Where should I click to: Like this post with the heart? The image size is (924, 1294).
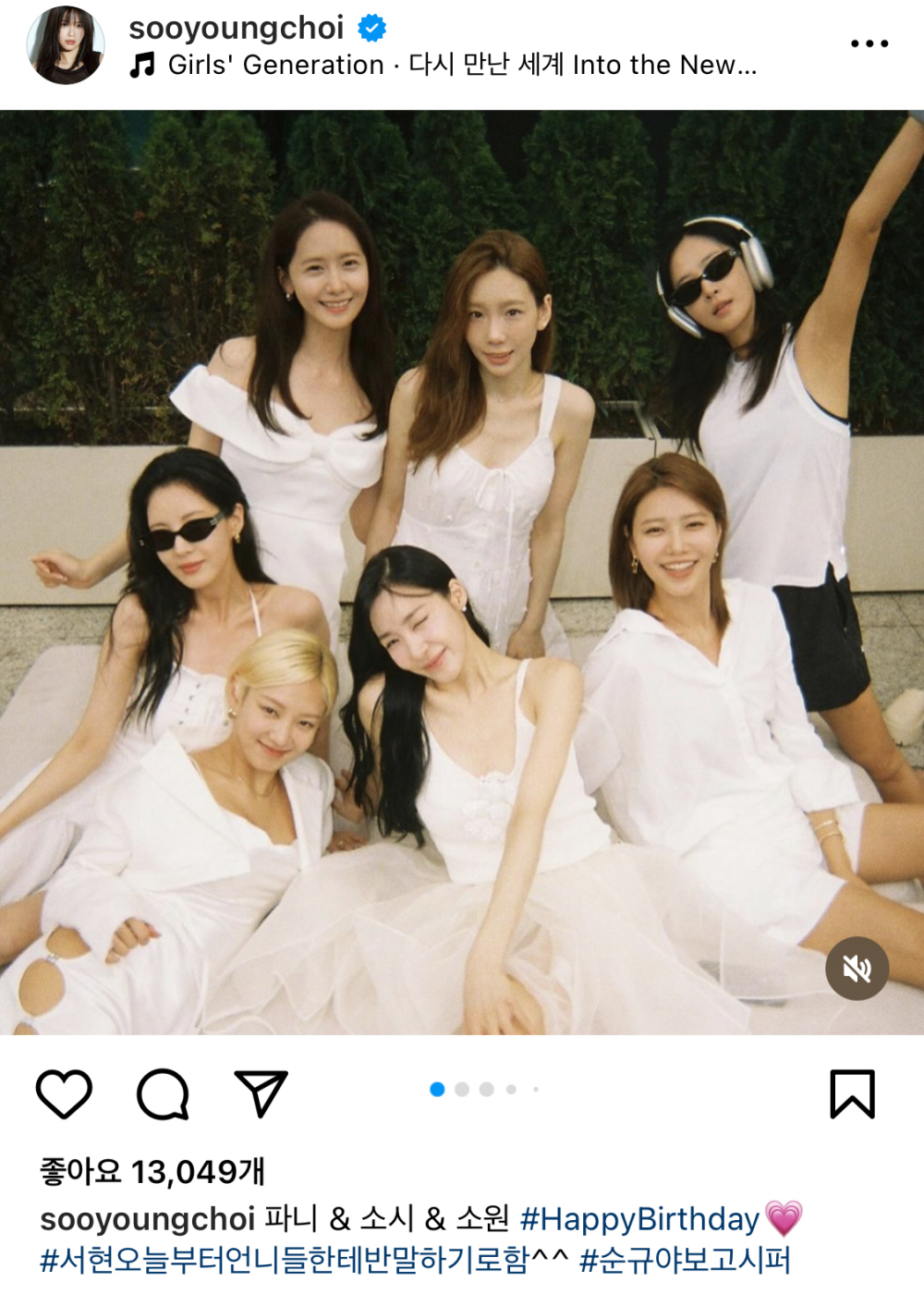[x=64, y=1093]
